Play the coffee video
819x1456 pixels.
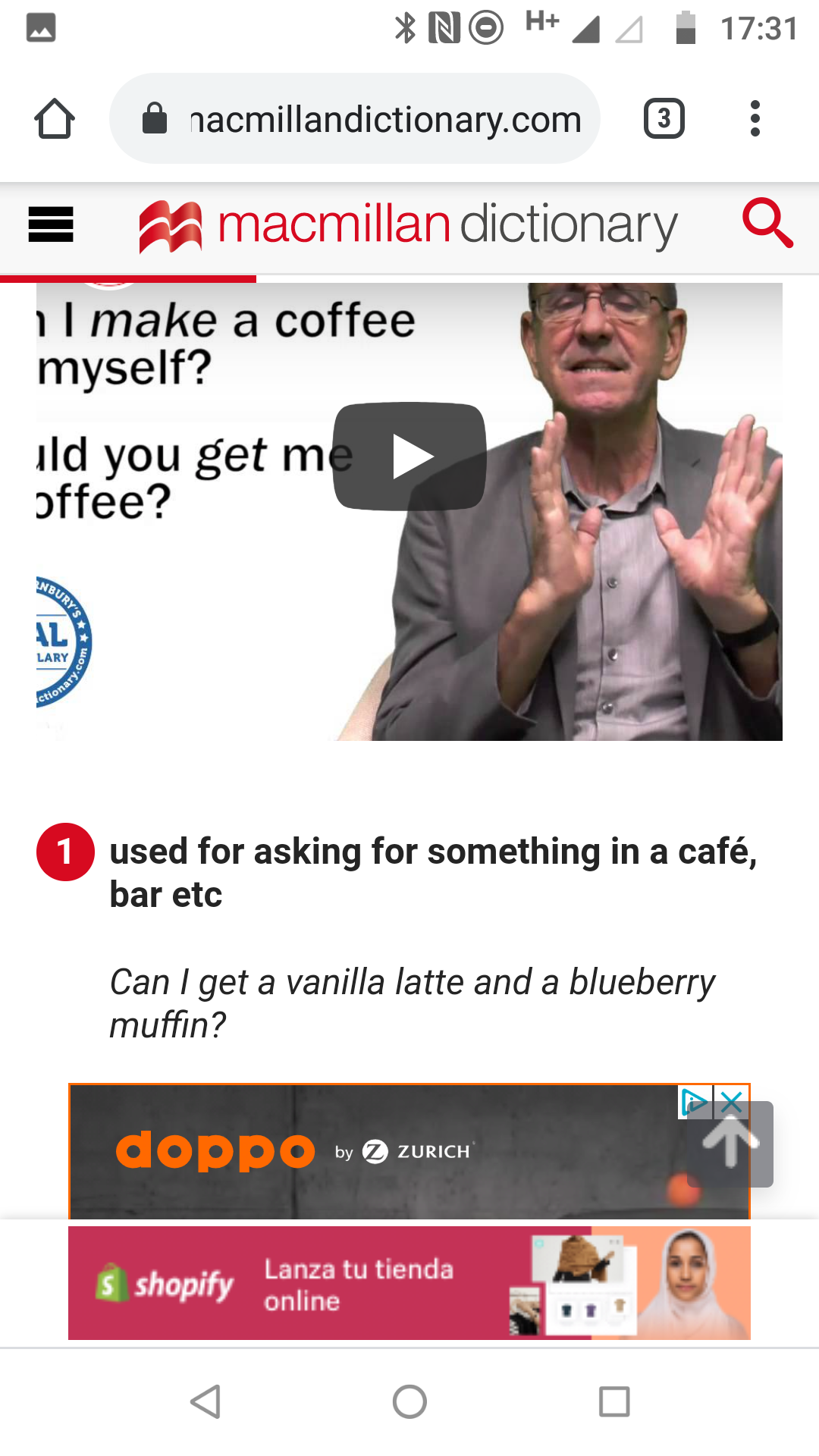(x=409, y=457)
